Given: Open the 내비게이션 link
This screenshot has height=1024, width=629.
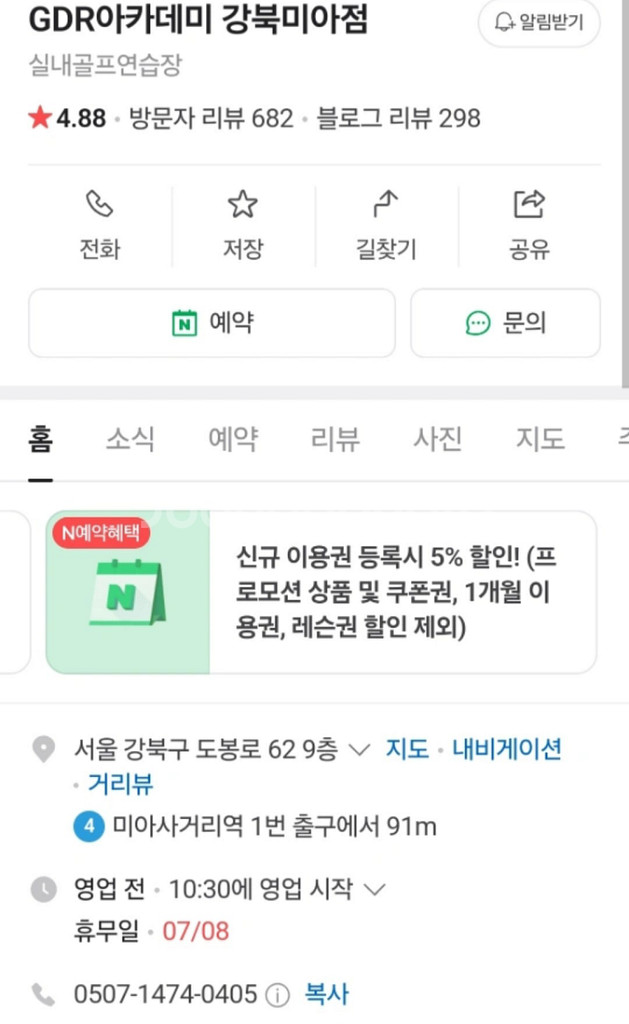Looking at the screenshot, I should [507, 749].
